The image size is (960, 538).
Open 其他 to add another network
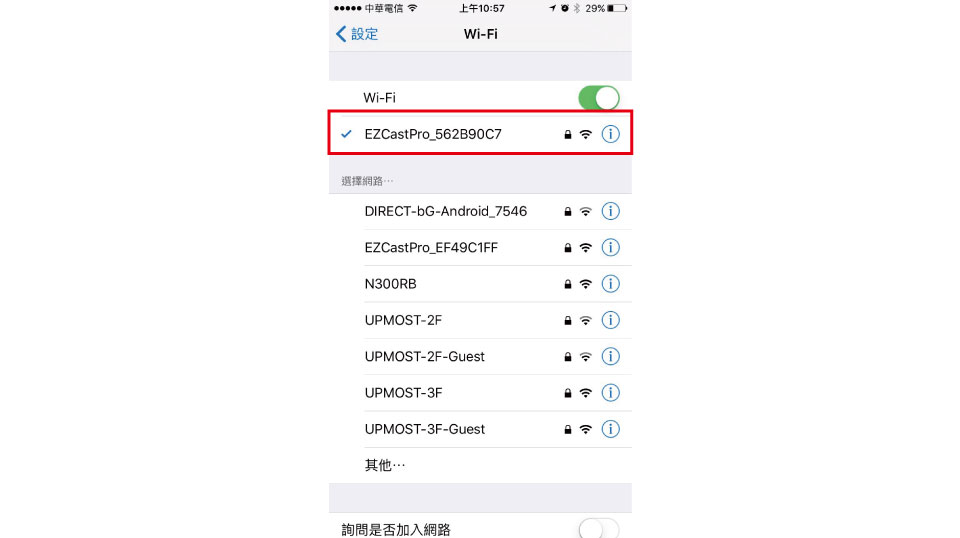385,465
